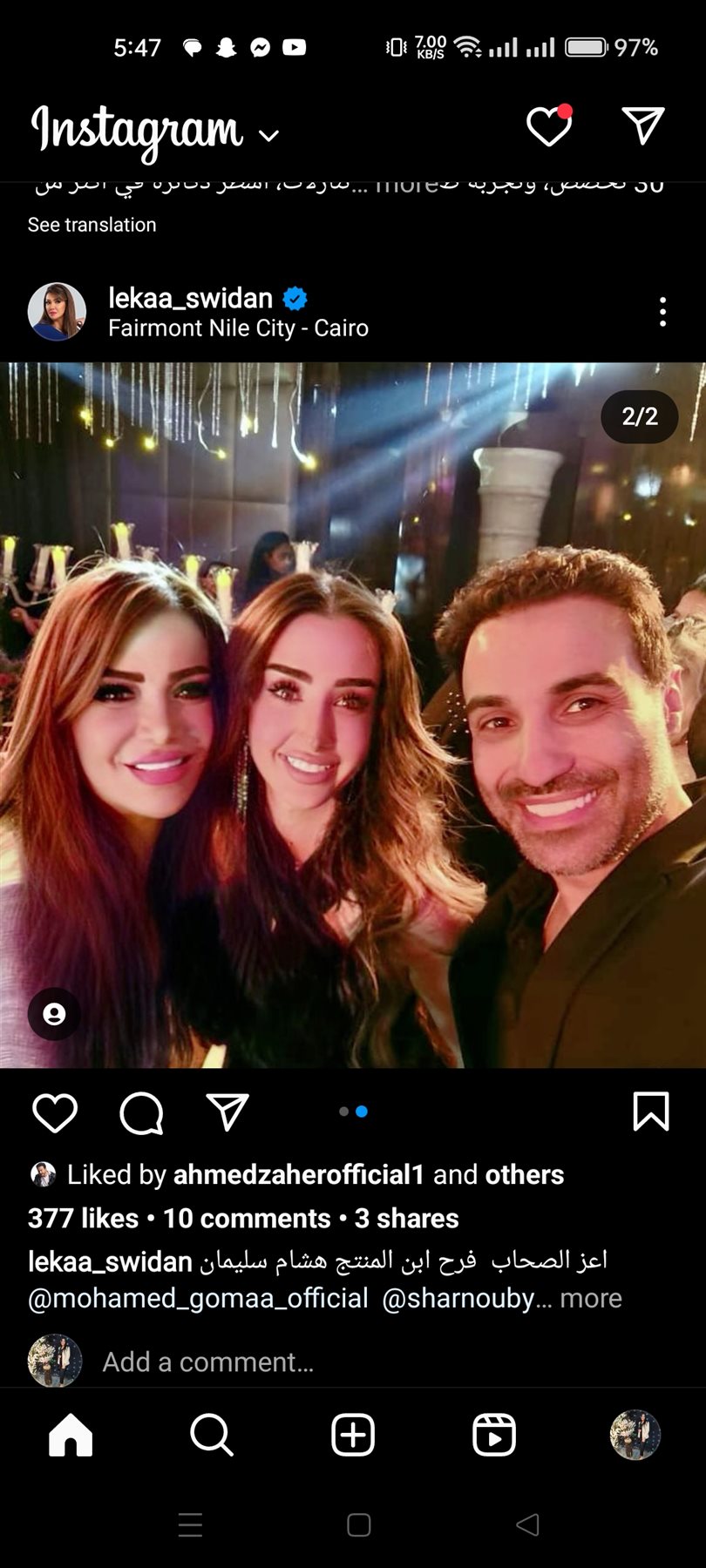Open ahmedzaherofficial1 from liked by

pyautogui.click(x=298, y=1174)
